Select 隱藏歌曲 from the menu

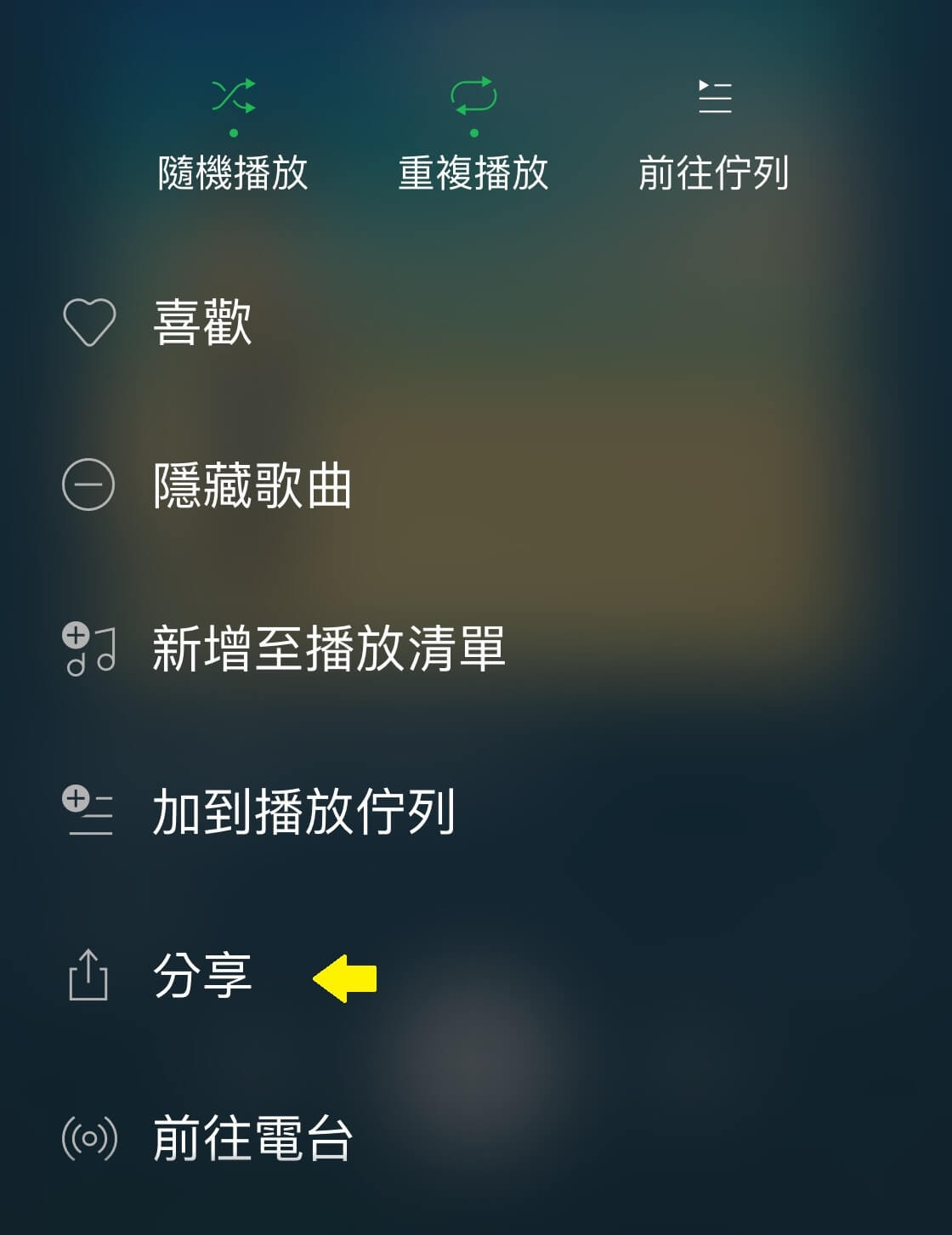tap(252, 484)
